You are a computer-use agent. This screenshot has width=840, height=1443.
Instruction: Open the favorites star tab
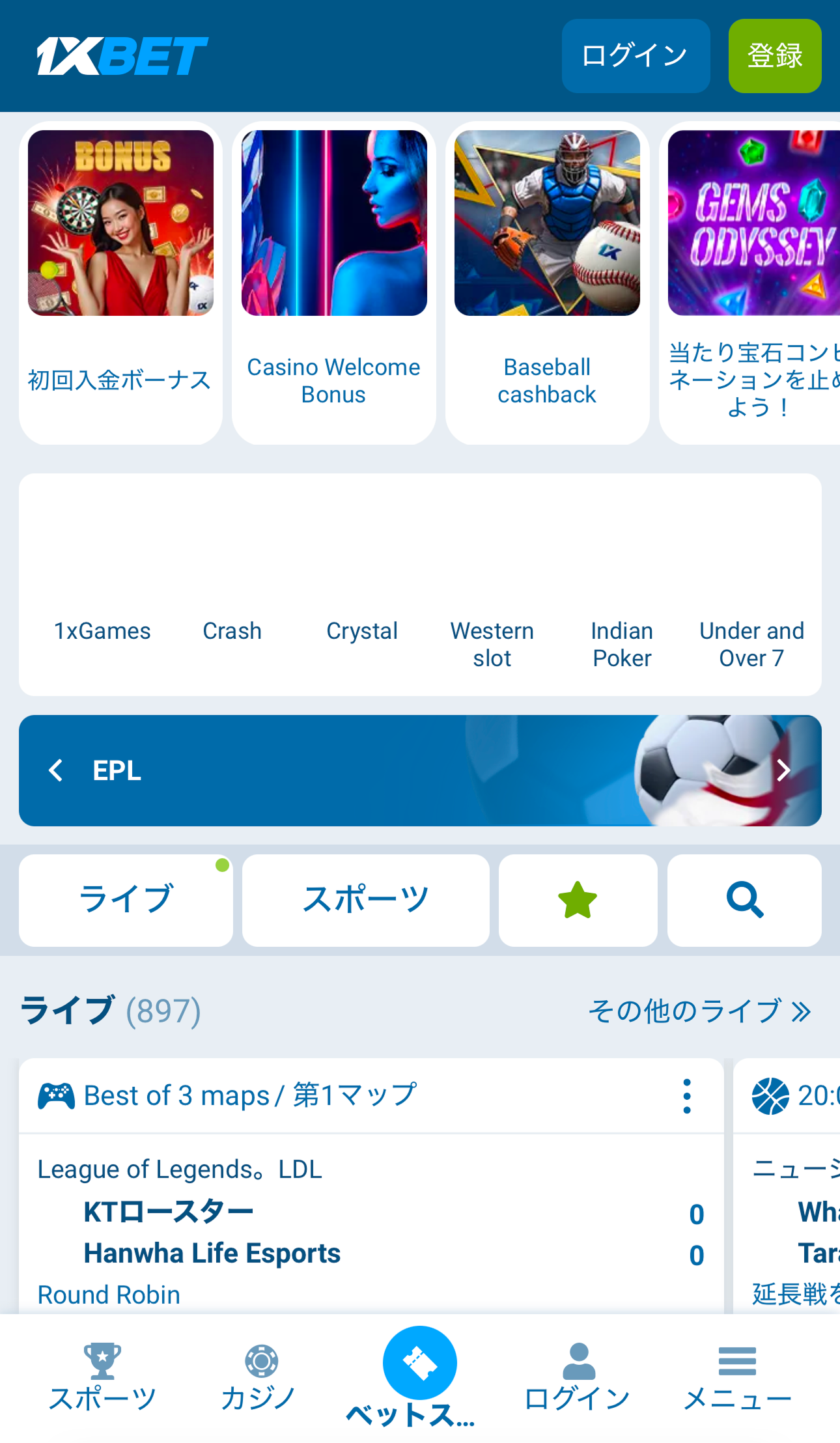coord(578,900)
